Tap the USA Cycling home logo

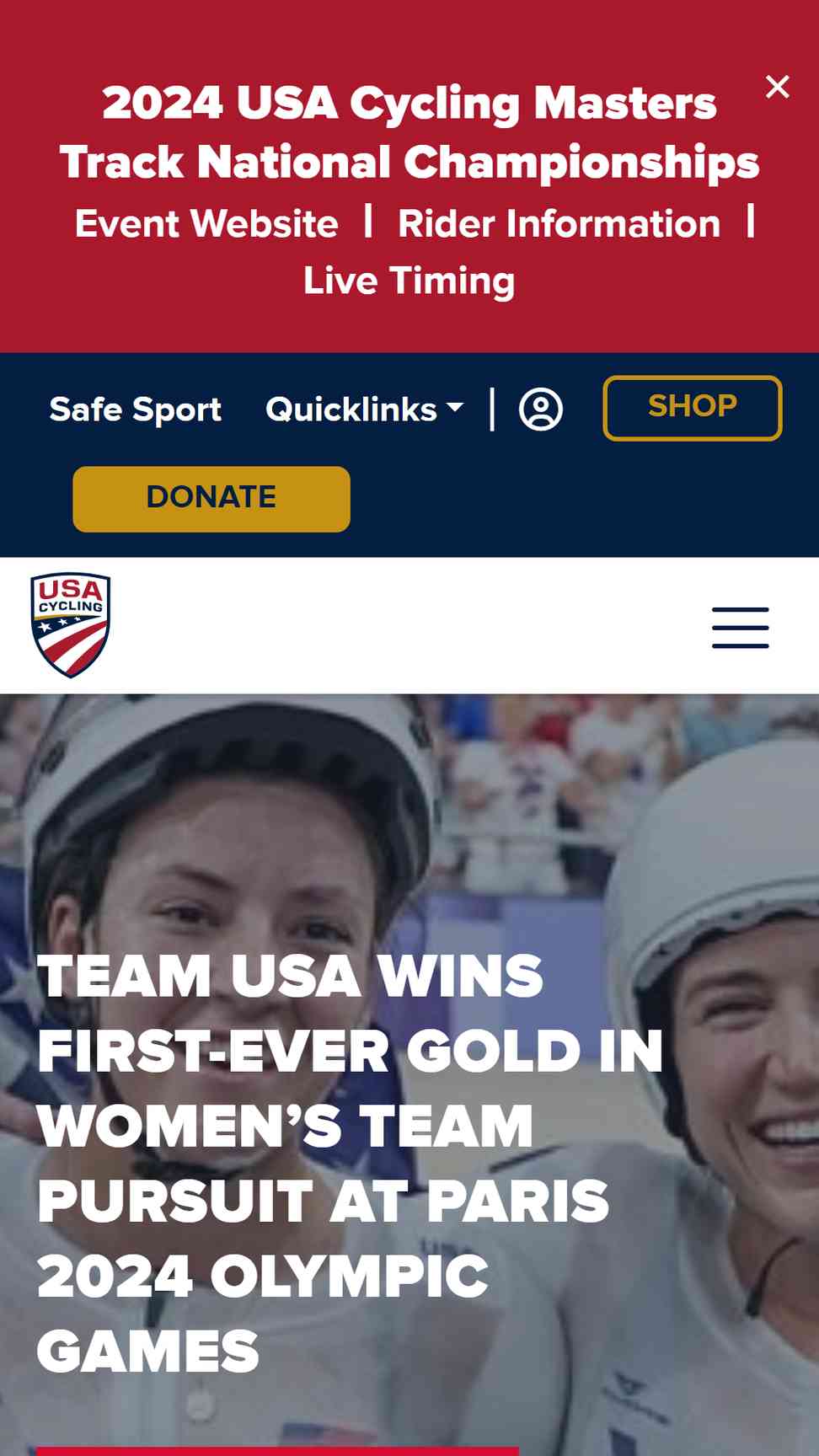pos(71,625)
